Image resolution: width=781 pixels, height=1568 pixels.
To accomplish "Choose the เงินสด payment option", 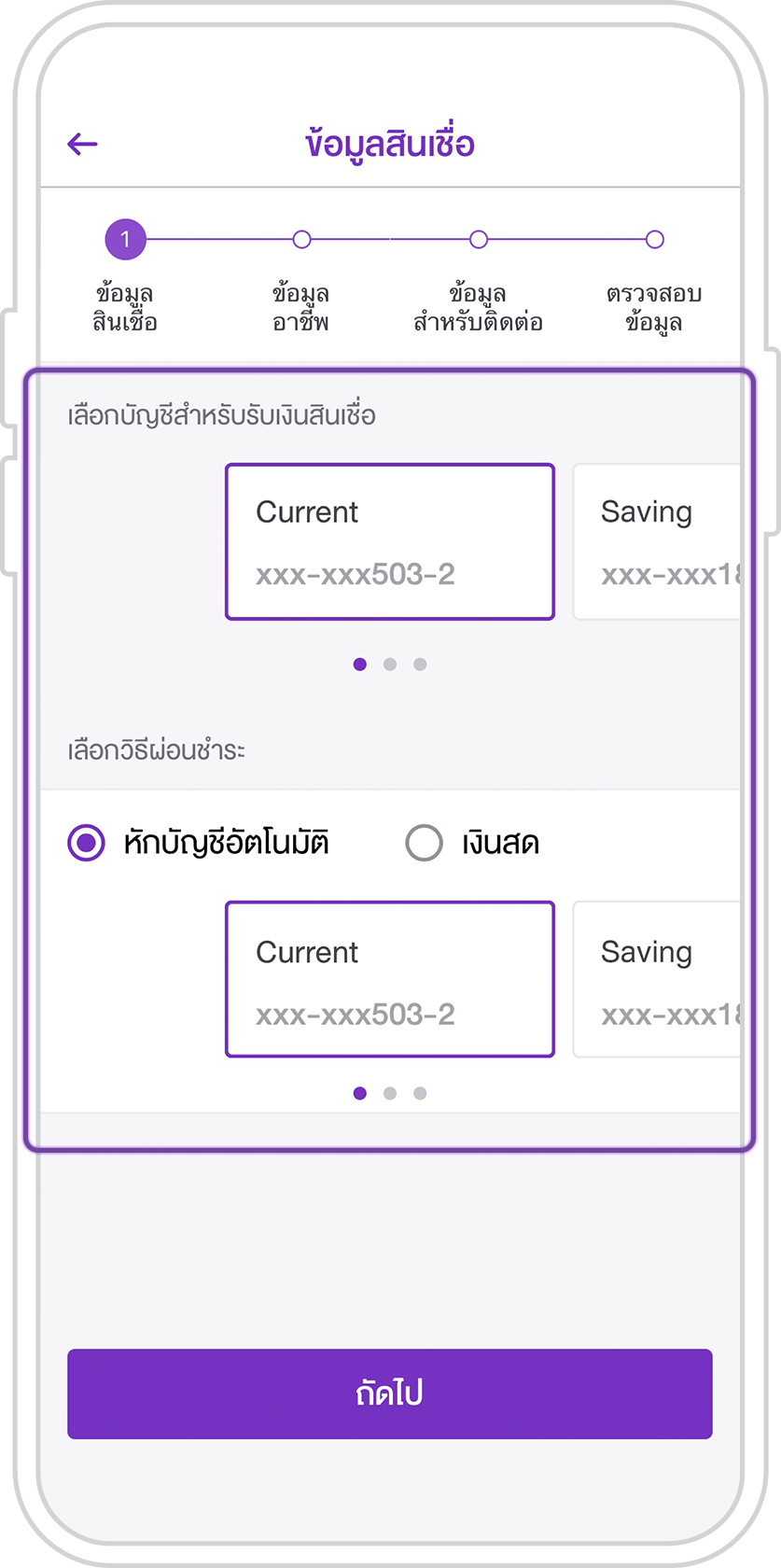I will 473,843.
